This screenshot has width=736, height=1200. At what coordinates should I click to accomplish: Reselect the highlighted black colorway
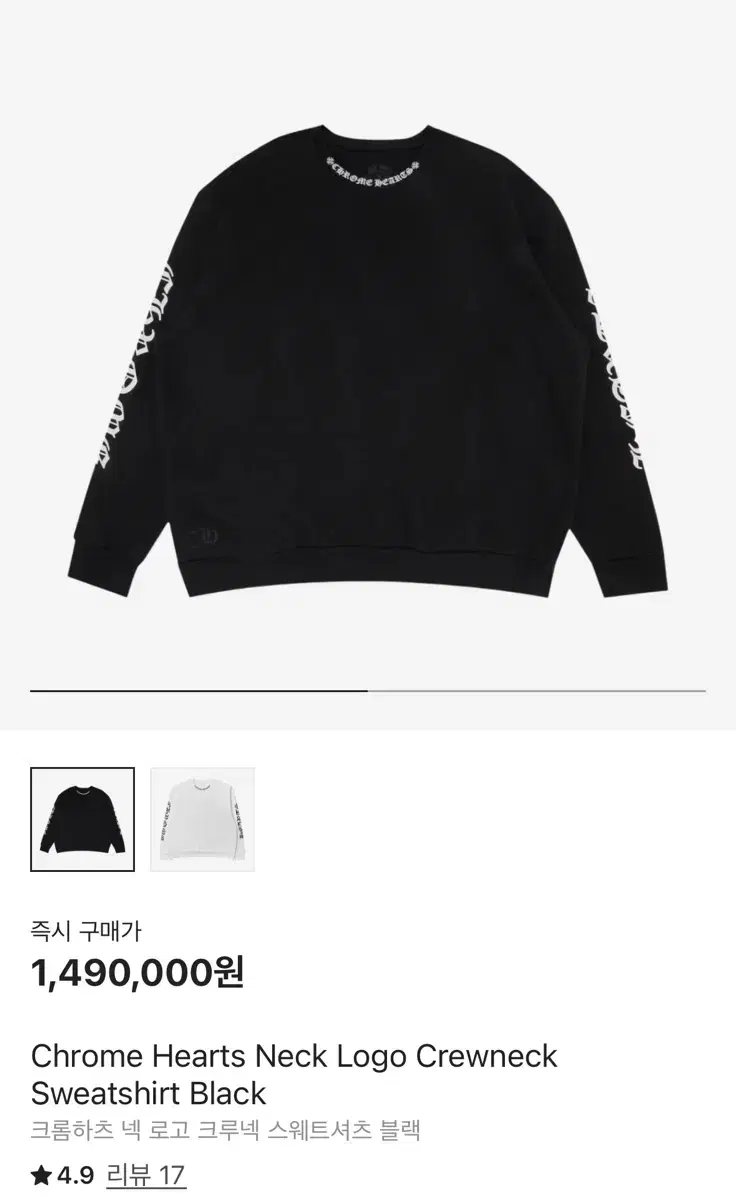point(81,817)
